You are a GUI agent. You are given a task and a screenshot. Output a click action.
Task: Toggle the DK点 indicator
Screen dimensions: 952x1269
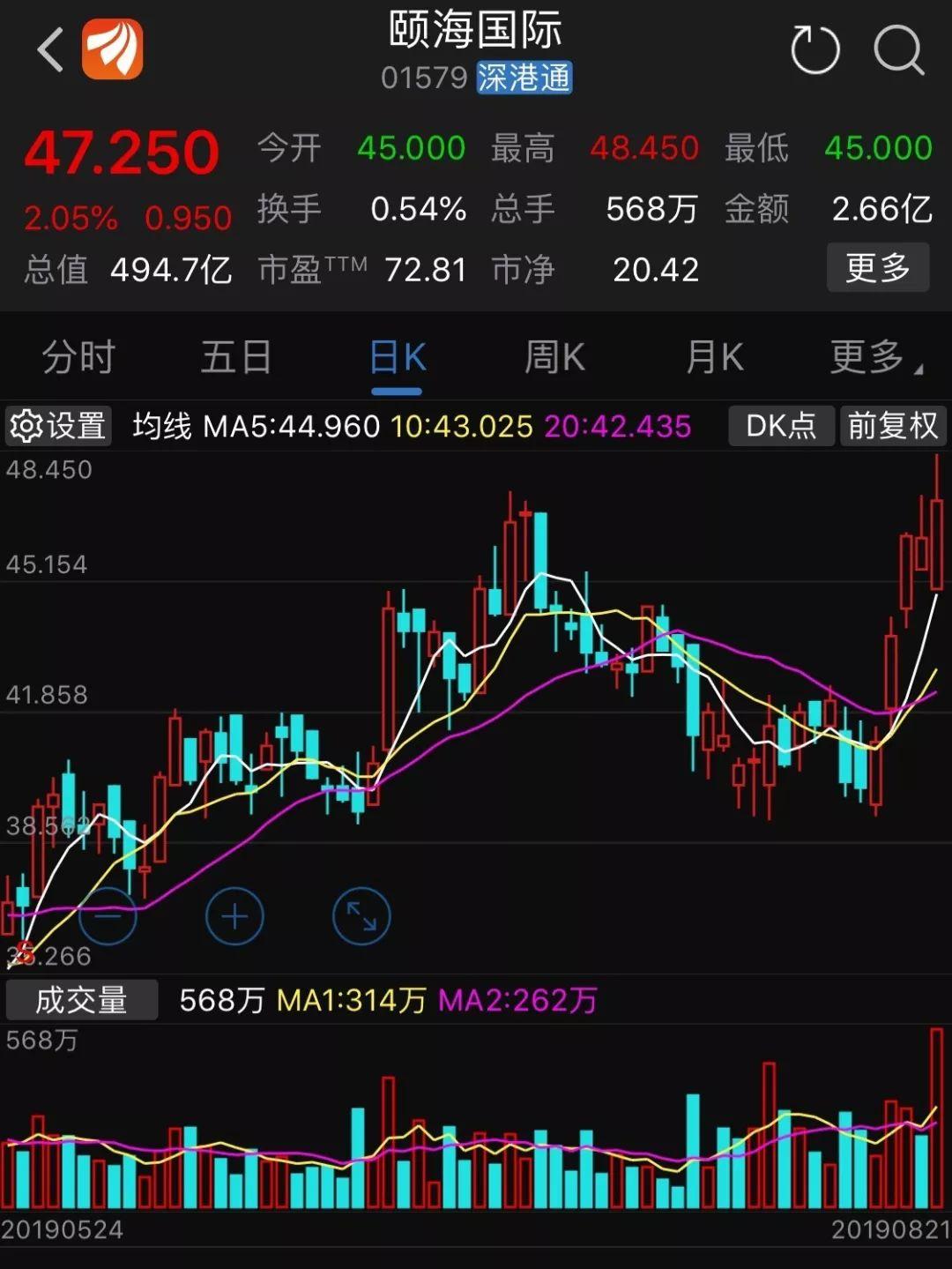pyautogui.click(x=780, y=426)
